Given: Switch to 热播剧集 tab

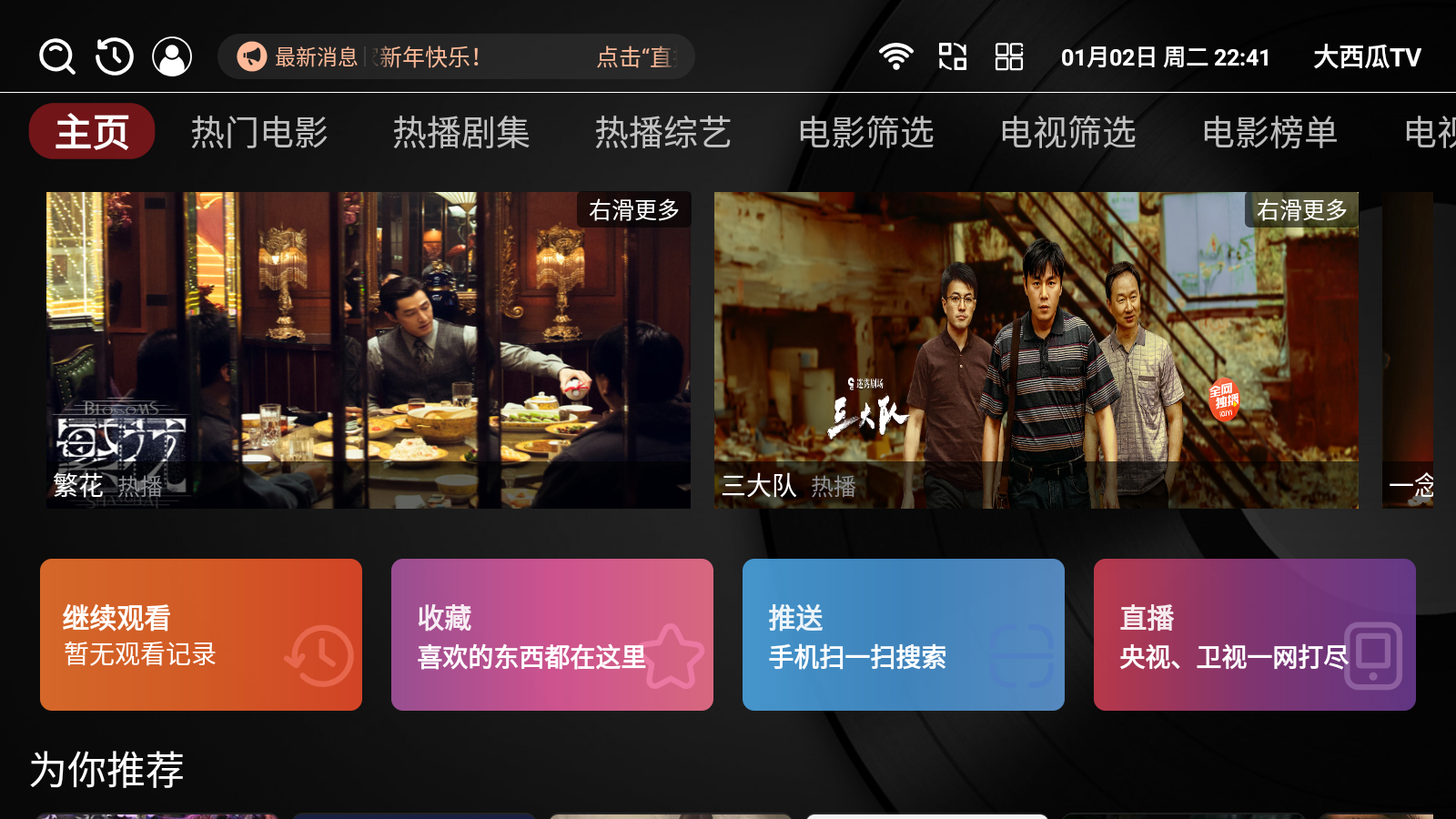Looking at the screenshot, I should 461,133.
